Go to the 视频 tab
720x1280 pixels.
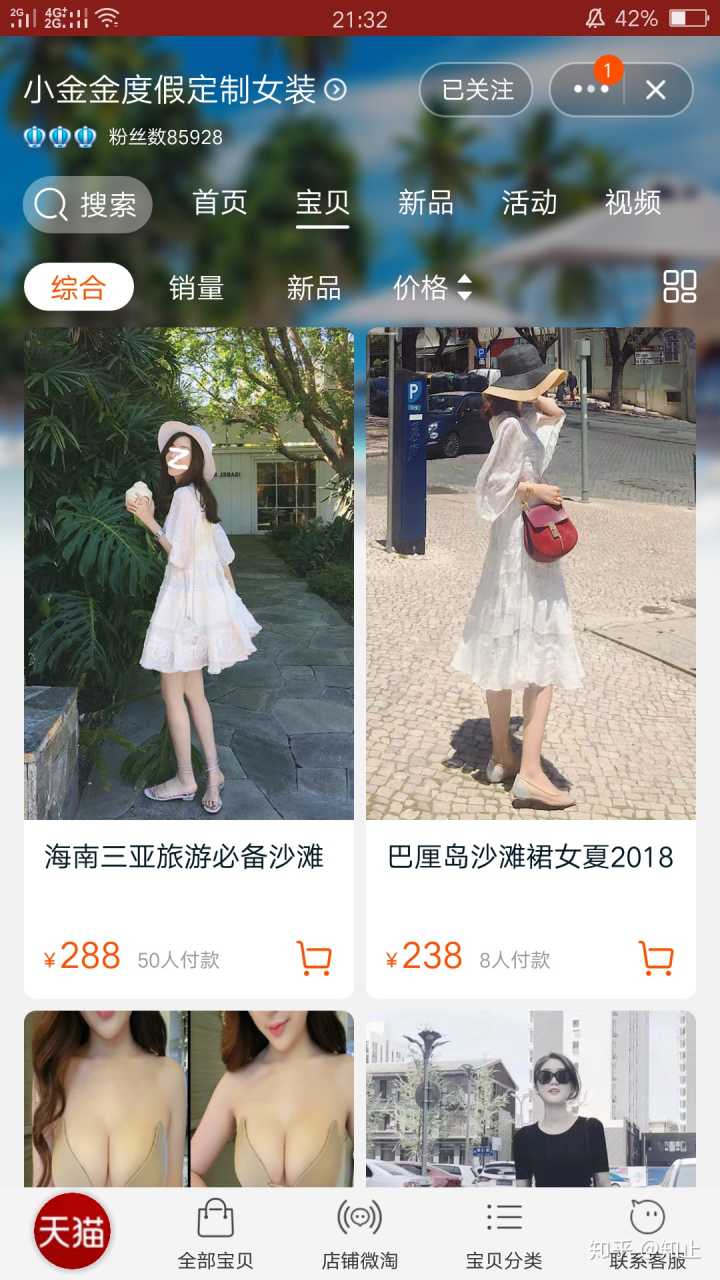633,203
